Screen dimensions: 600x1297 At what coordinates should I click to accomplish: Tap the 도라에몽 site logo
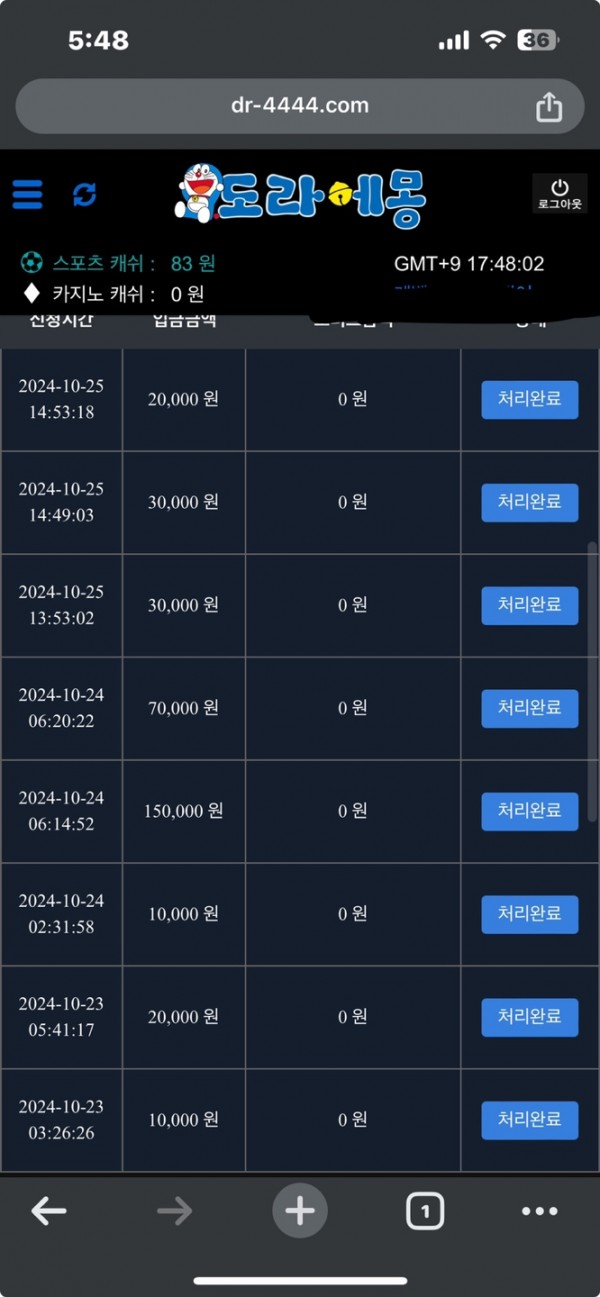point(300,196)
